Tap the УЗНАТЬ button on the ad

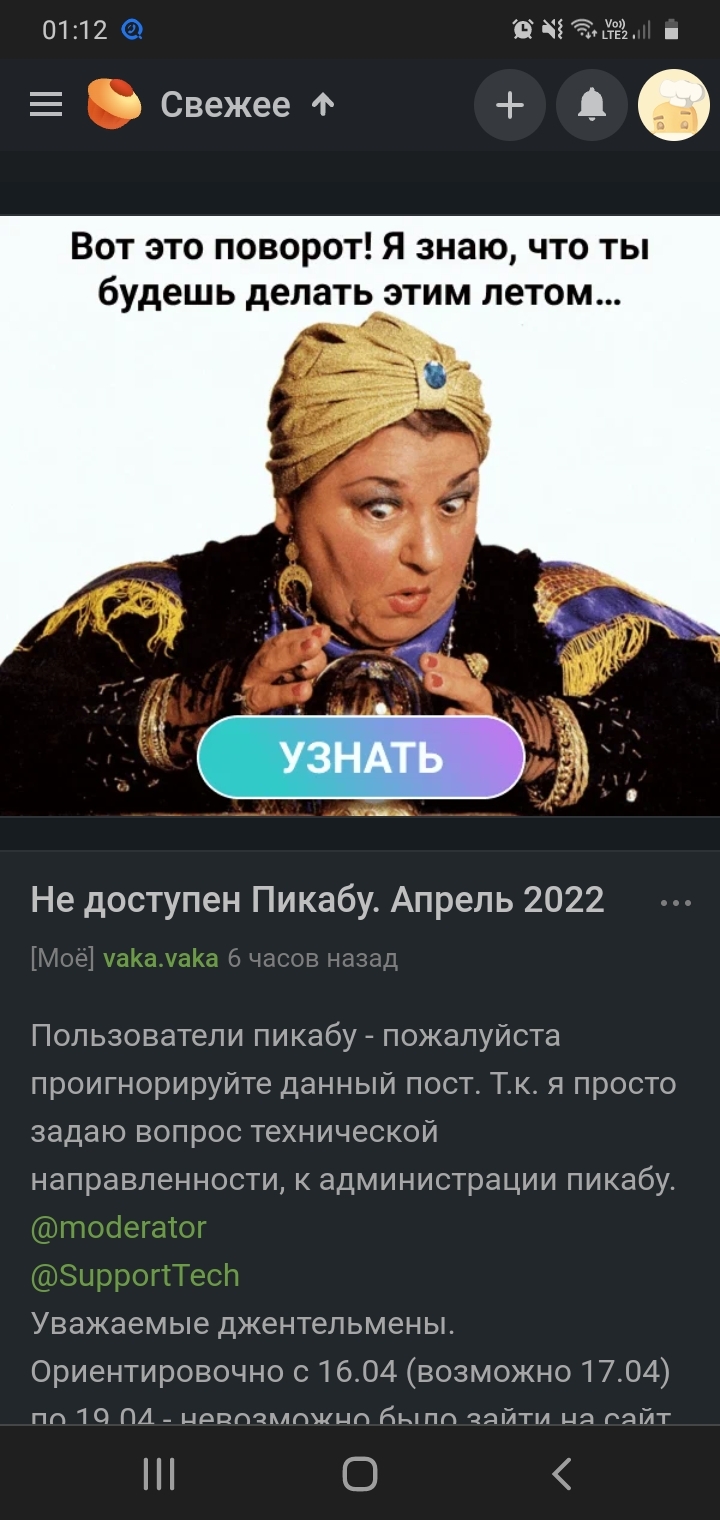[x=361, y=757]
